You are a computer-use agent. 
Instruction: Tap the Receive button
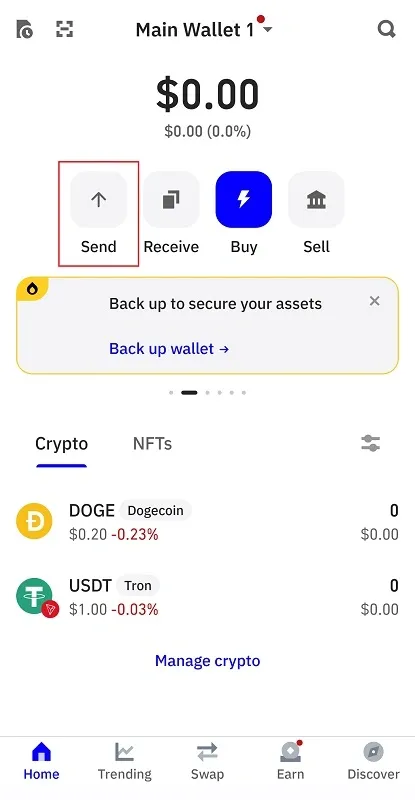coord(171,213)
